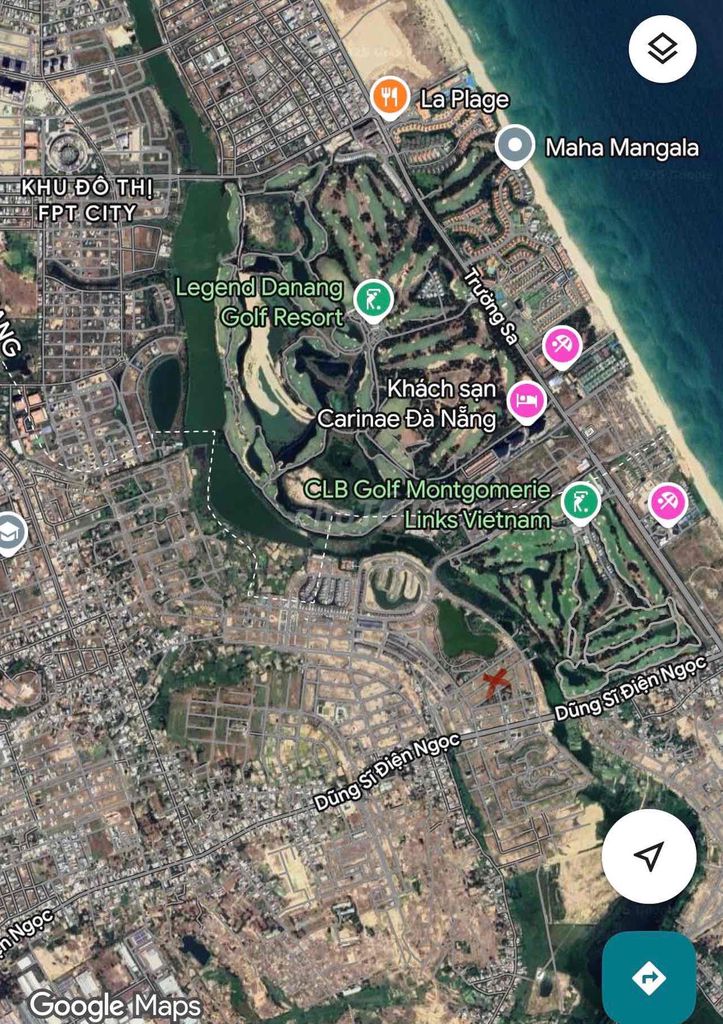723x1024 pixels.
Task: Select the La Plage restaurant pin
Action: pos(389,97)
